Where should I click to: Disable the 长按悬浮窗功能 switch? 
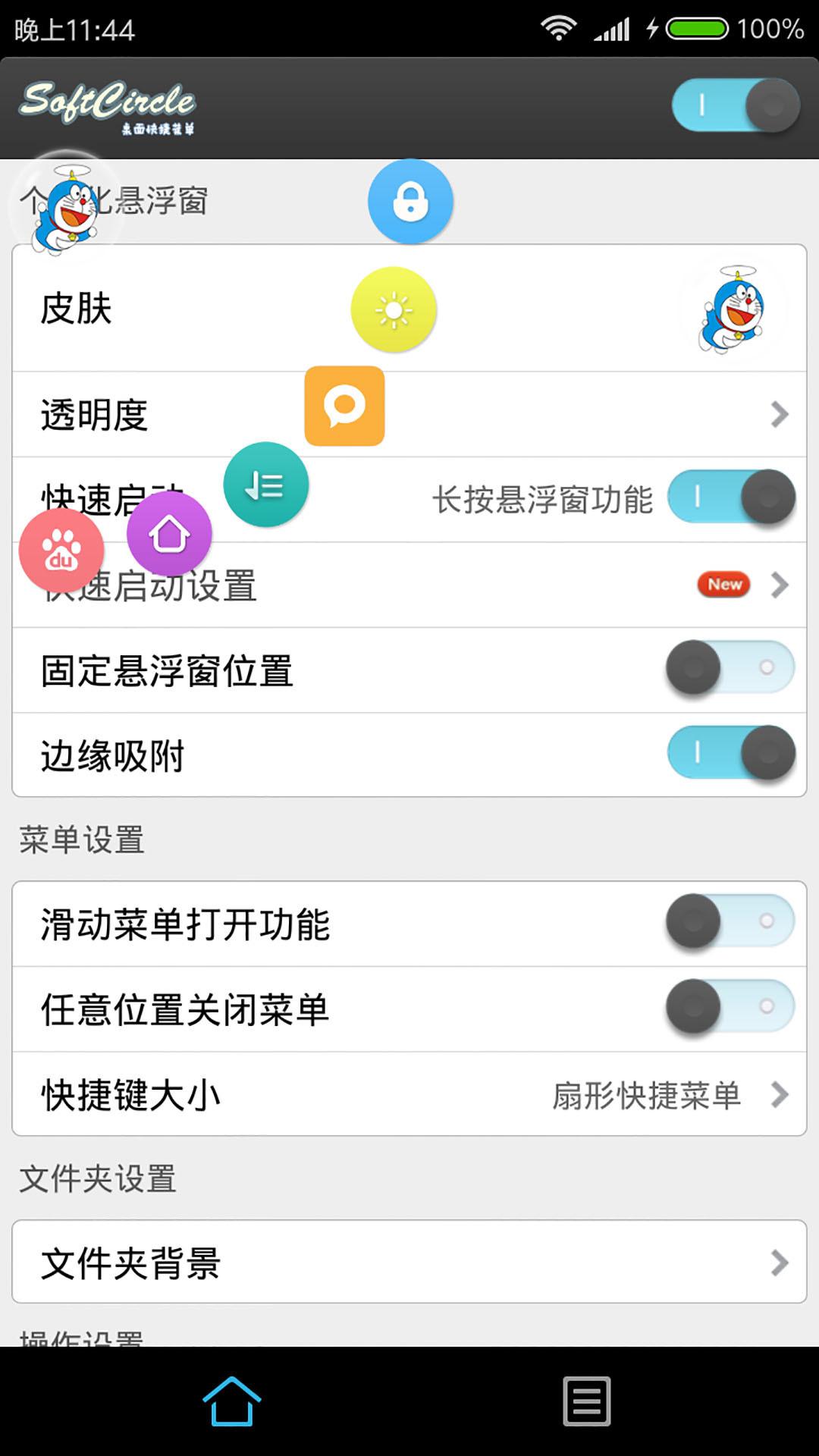point(731,497)
